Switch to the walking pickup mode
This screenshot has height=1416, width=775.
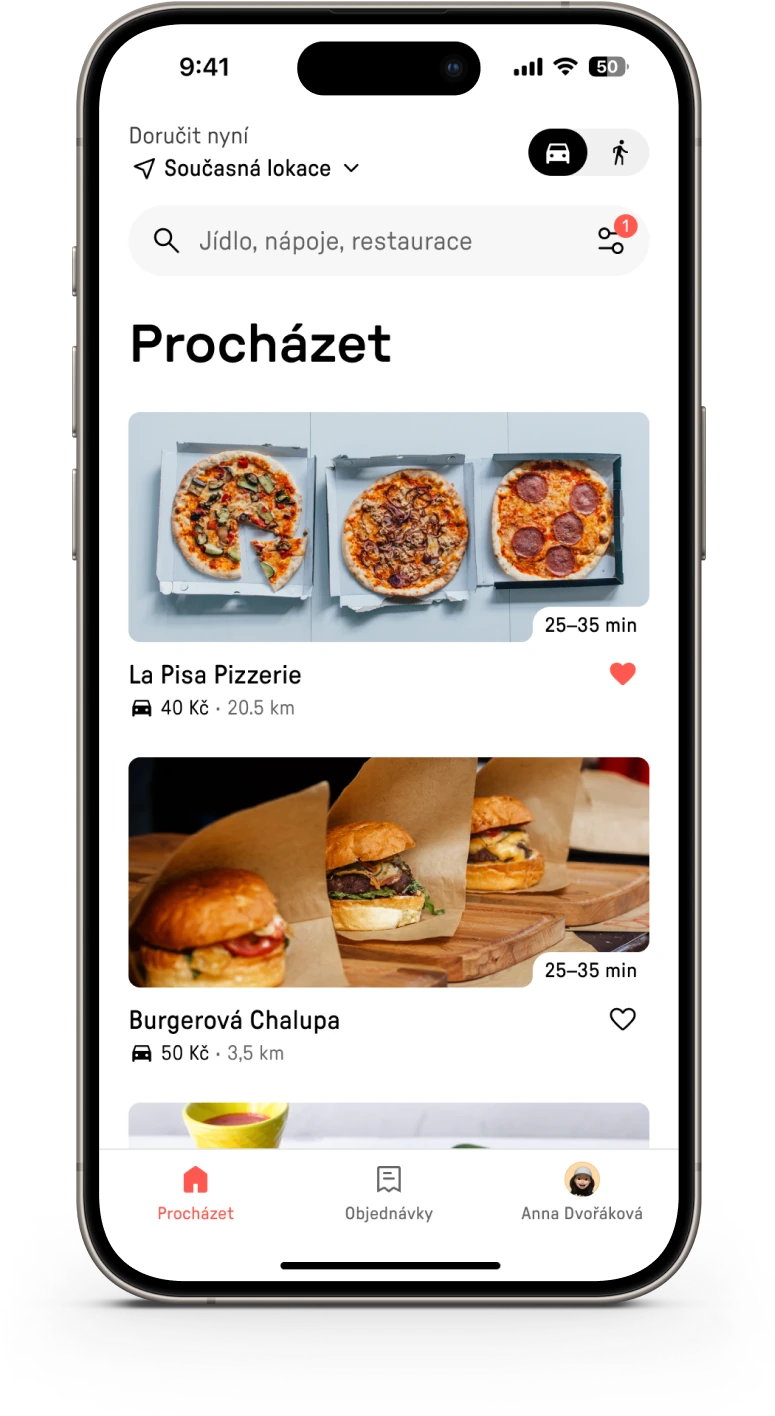(620, 153)
